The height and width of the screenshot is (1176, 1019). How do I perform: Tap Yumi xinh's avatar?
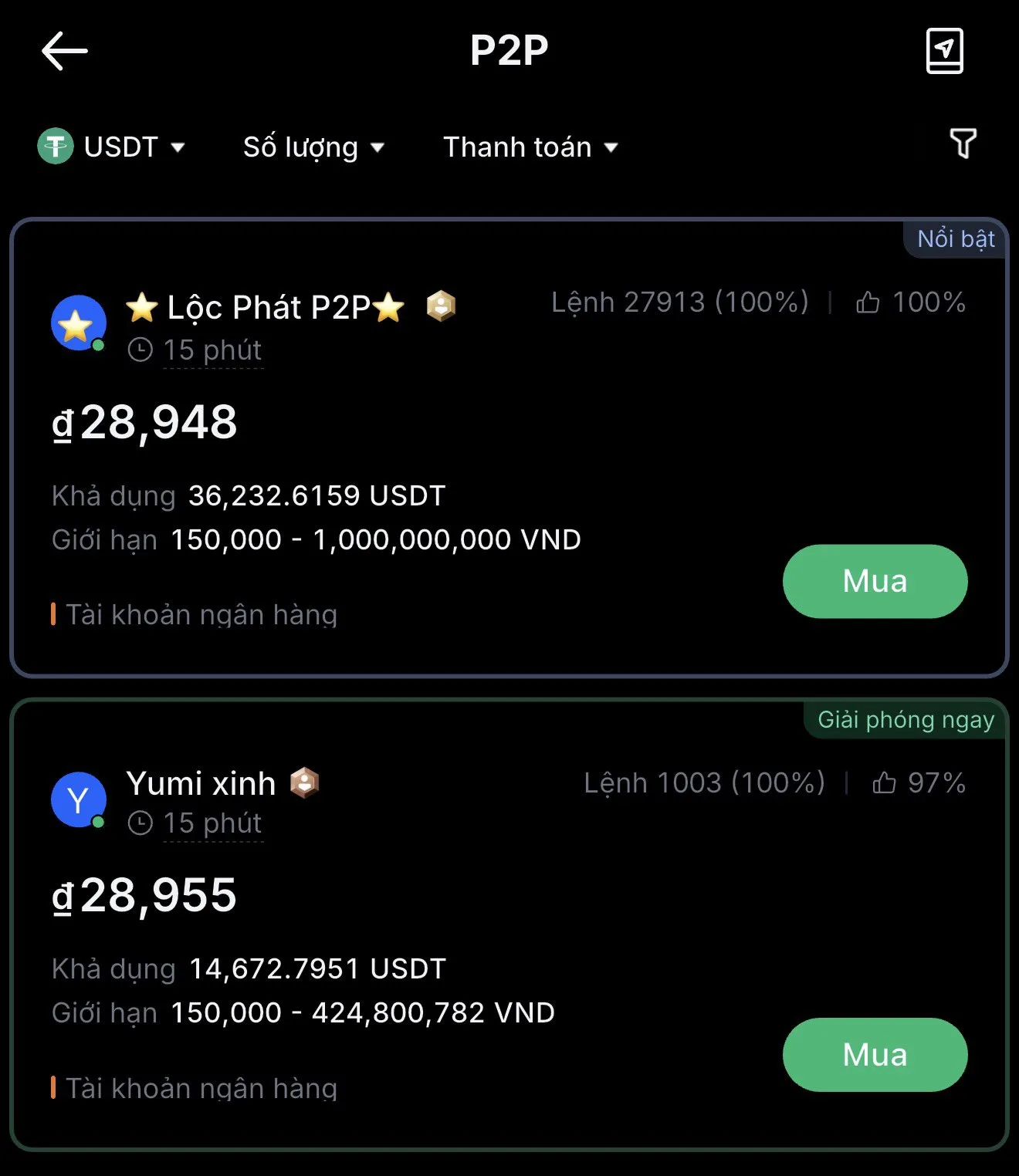[x=77, y=799]
